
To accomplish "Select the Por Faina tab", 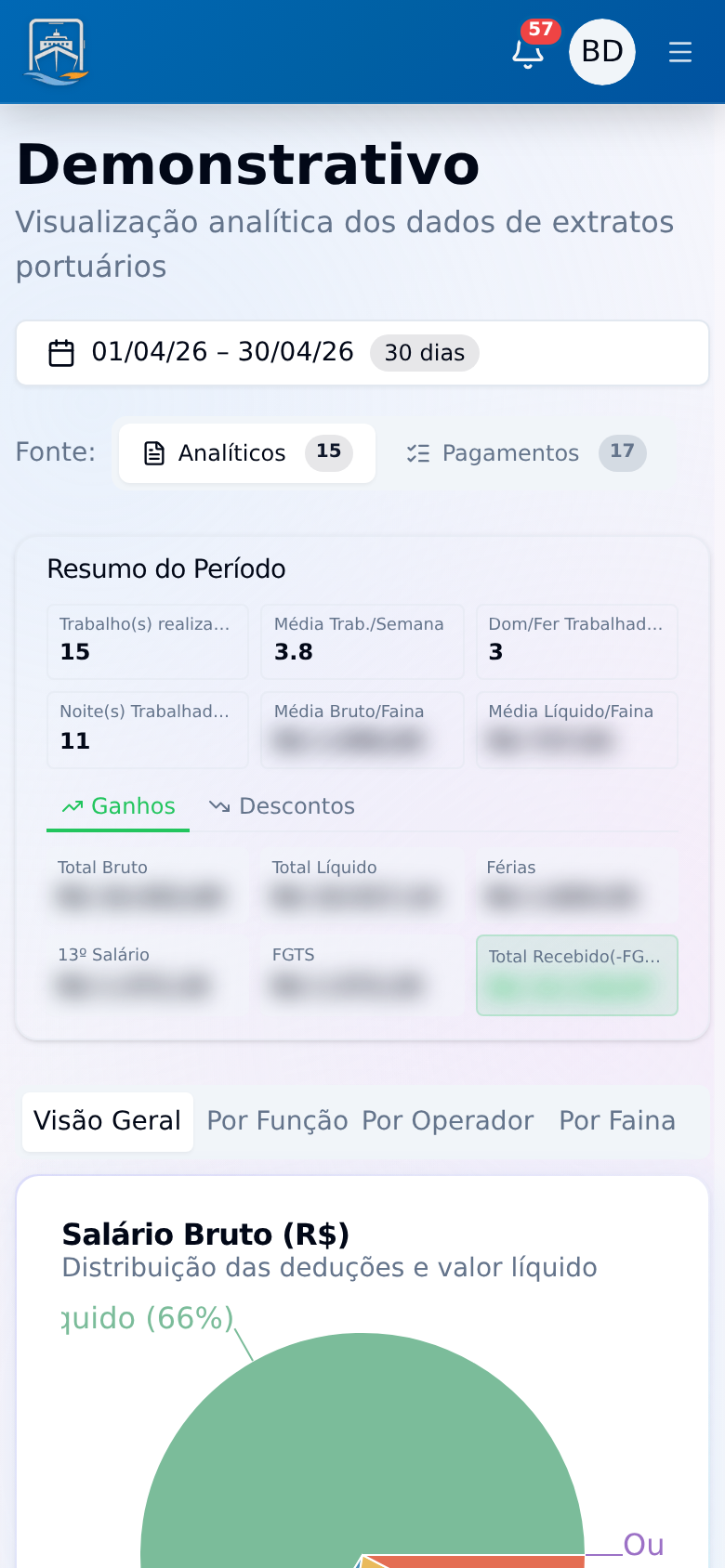I will pos(616,1121).
